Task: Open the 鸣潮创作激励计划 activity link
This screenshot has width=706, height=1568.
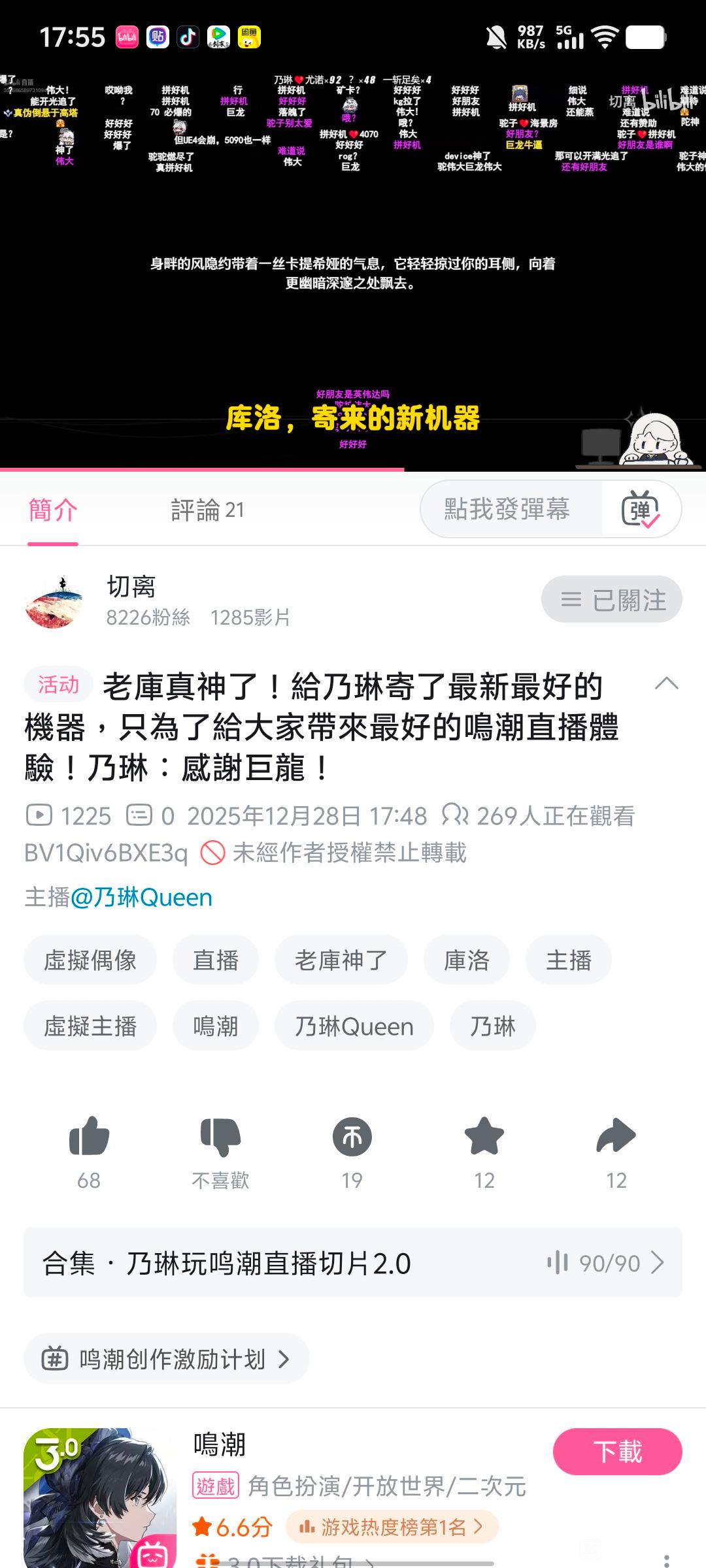Action: click(167, 1360)
